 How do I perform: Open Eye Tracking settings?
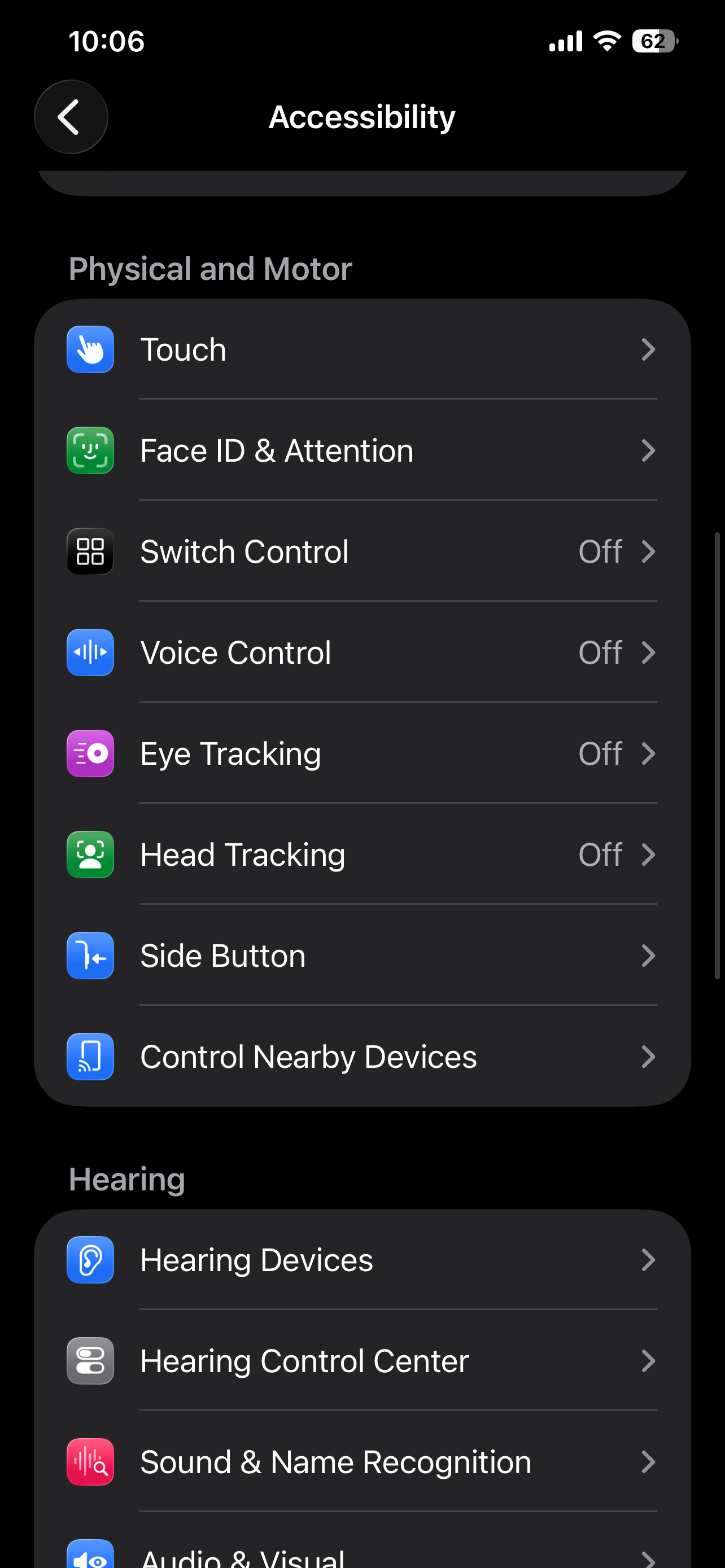pos(361,754)
